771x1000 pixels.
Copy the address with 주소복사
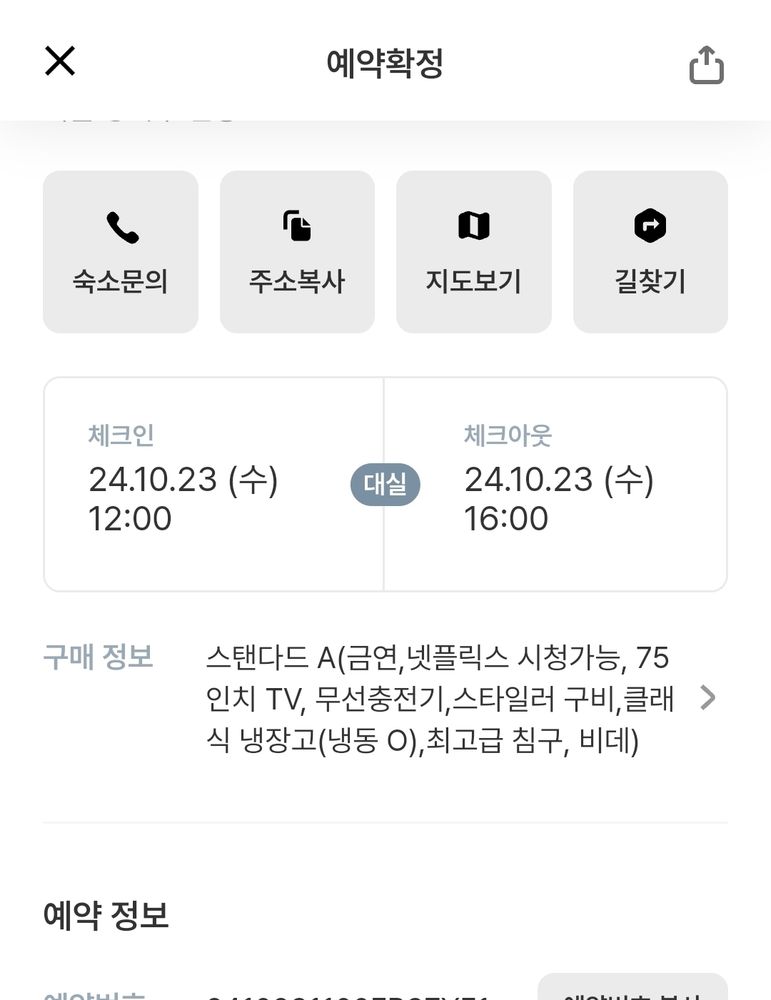297,251
